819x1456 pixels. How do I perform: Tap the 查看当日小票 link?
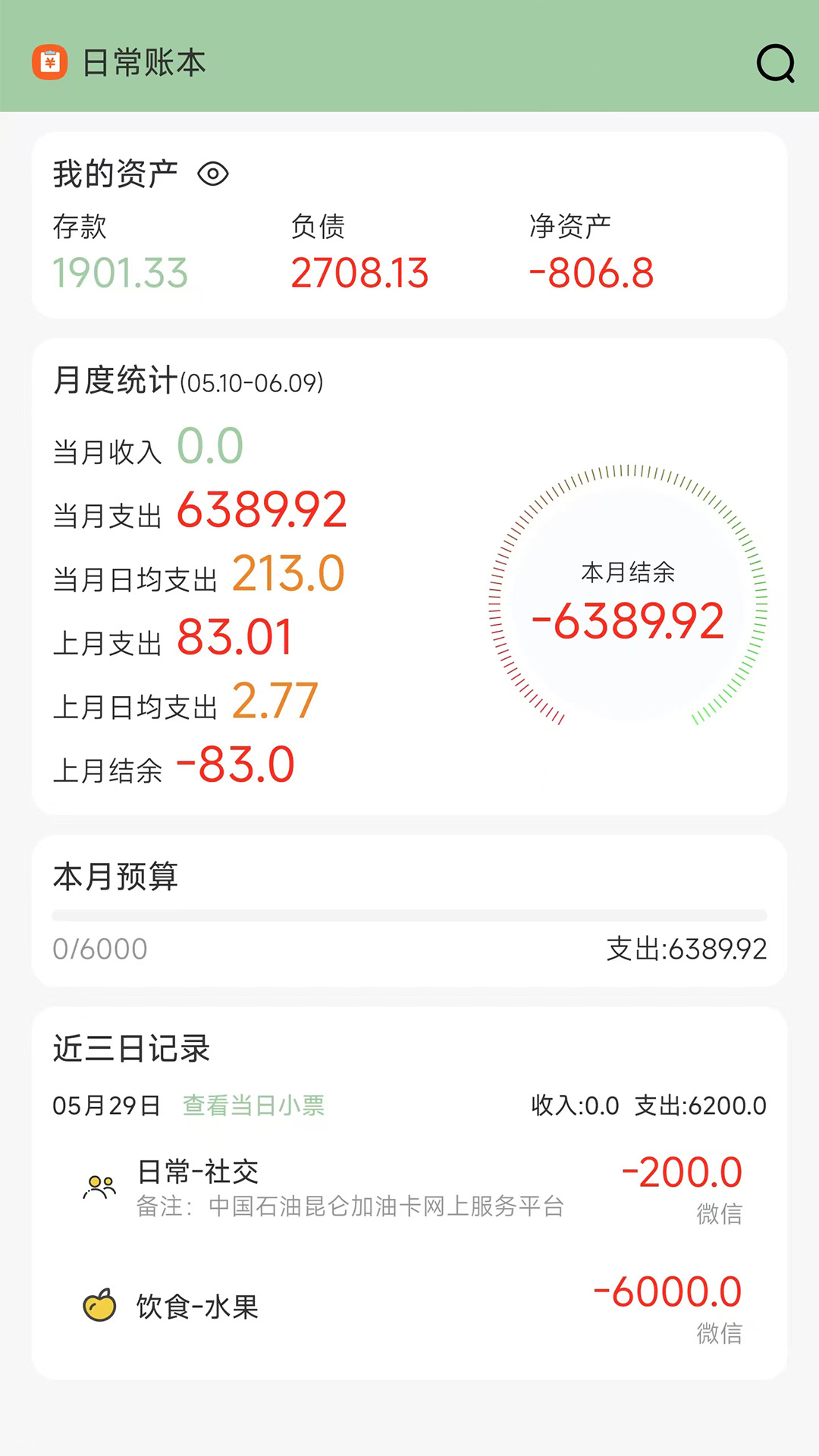tap(254, 1105)
